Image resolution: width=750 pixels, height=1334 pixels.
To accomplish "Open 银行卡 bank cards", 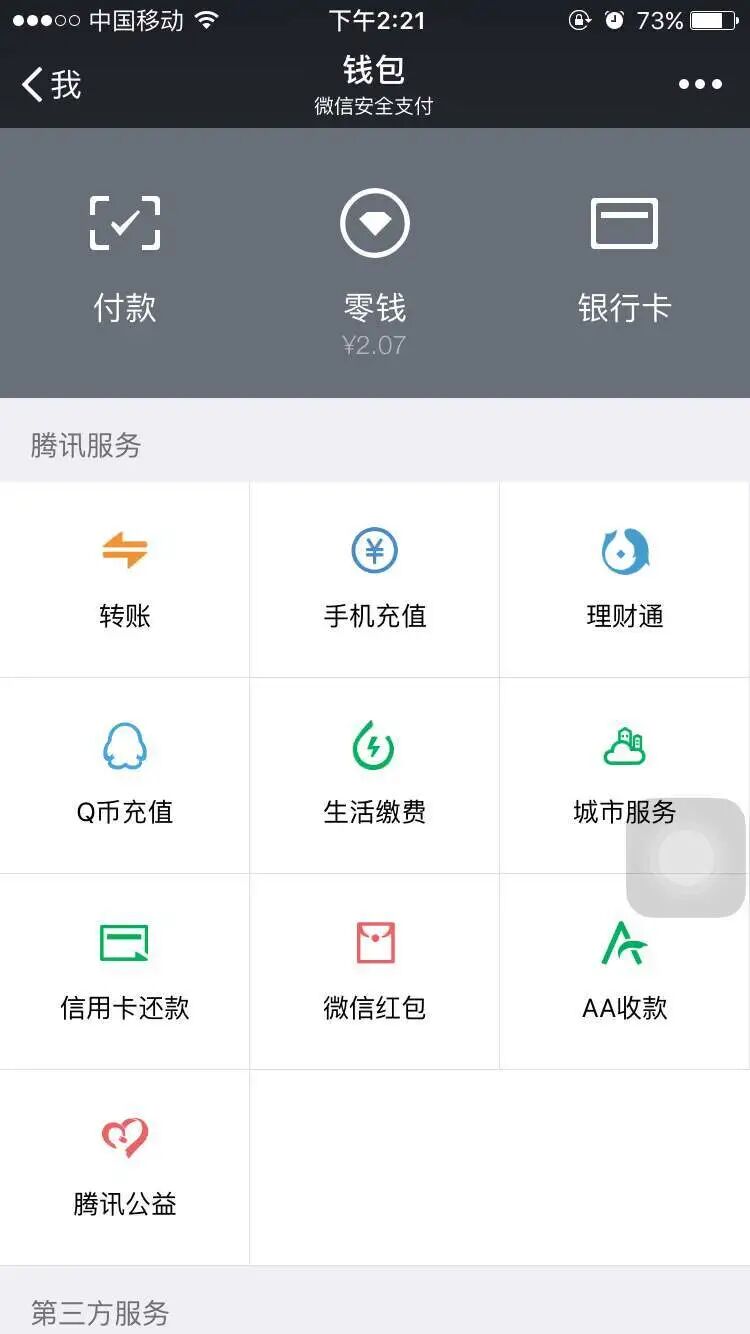I will (625, 262).
